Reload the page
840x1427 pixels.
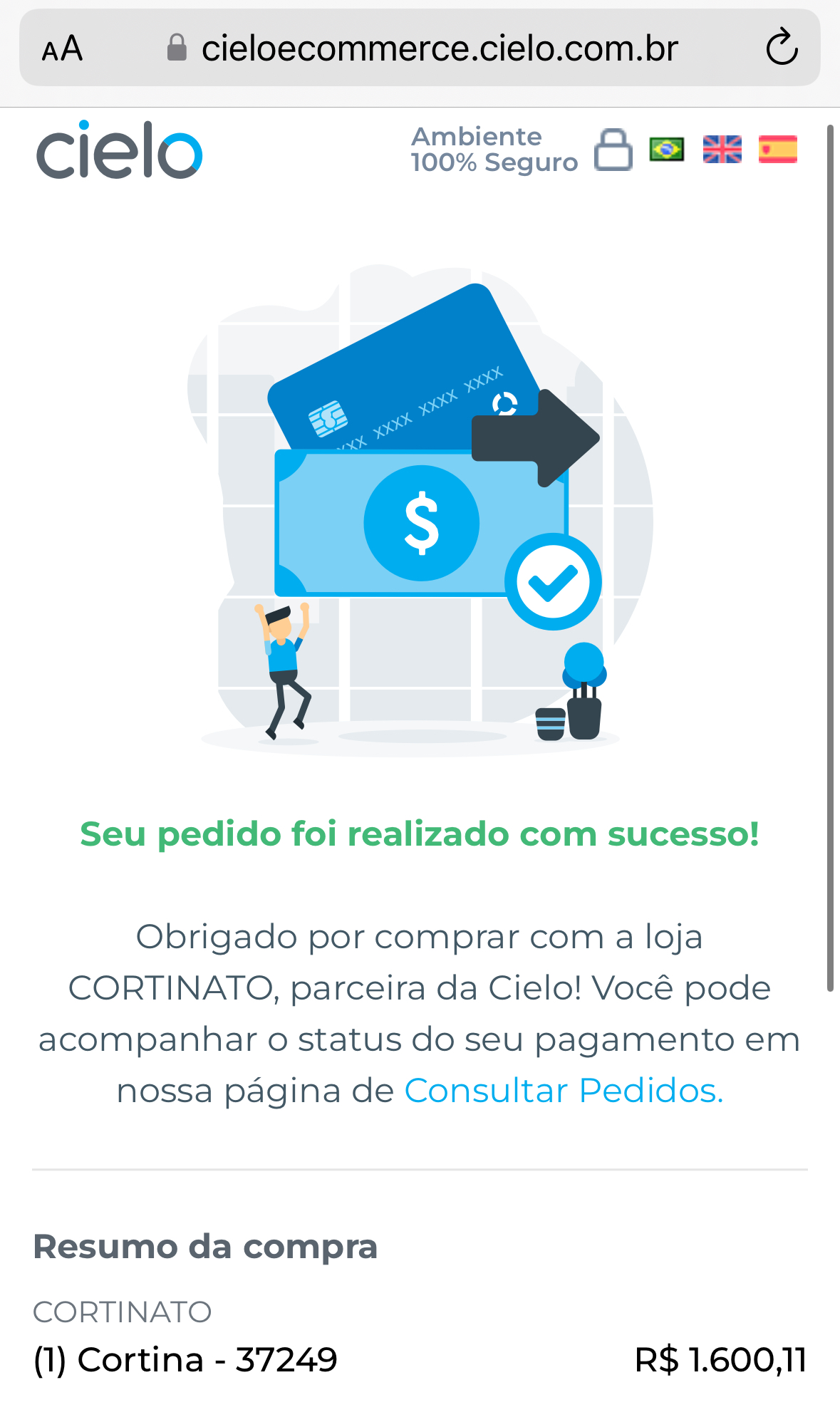782,47
